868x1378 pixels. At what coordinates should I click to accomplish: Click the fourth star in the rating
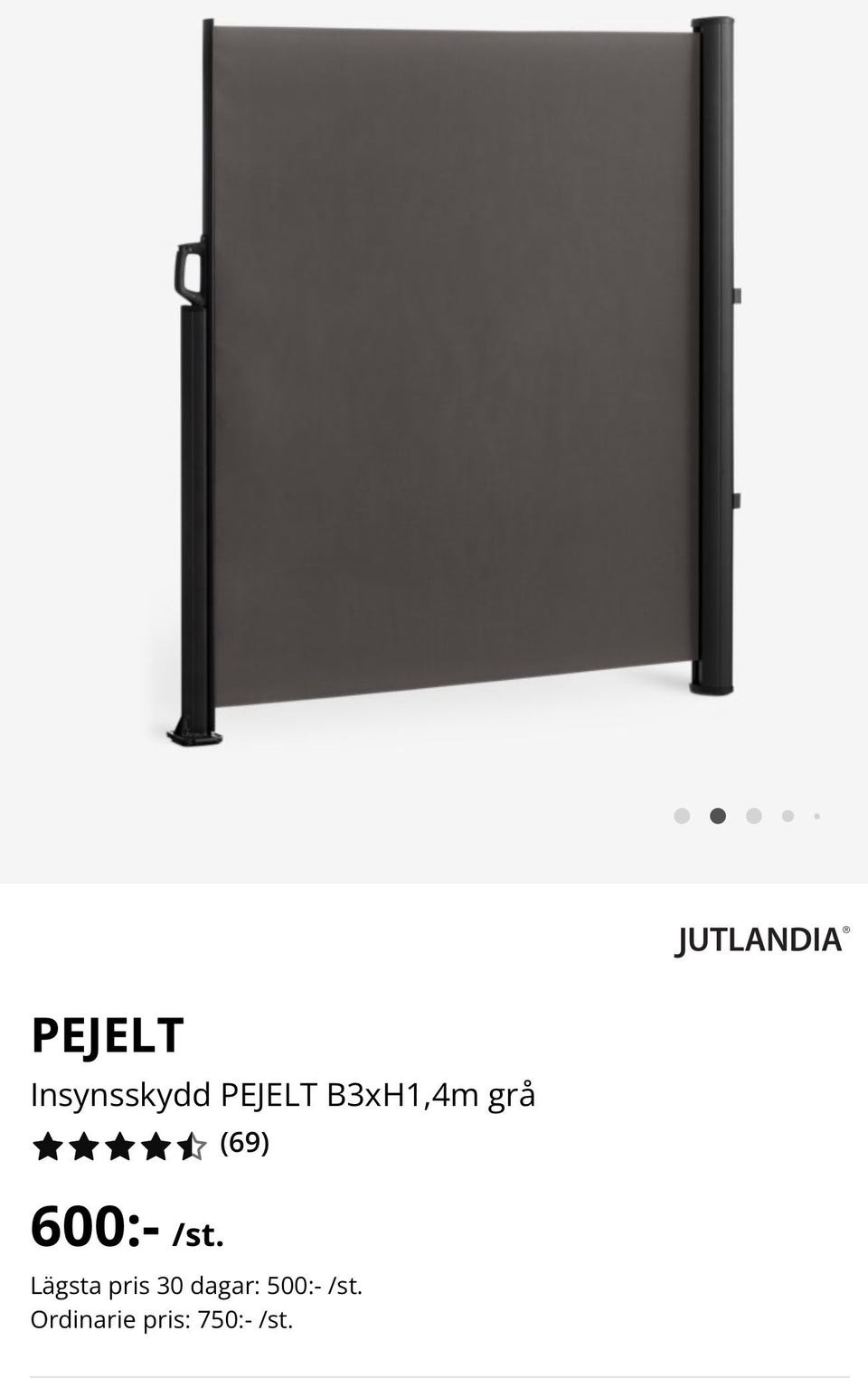[x=158, y=1145]
